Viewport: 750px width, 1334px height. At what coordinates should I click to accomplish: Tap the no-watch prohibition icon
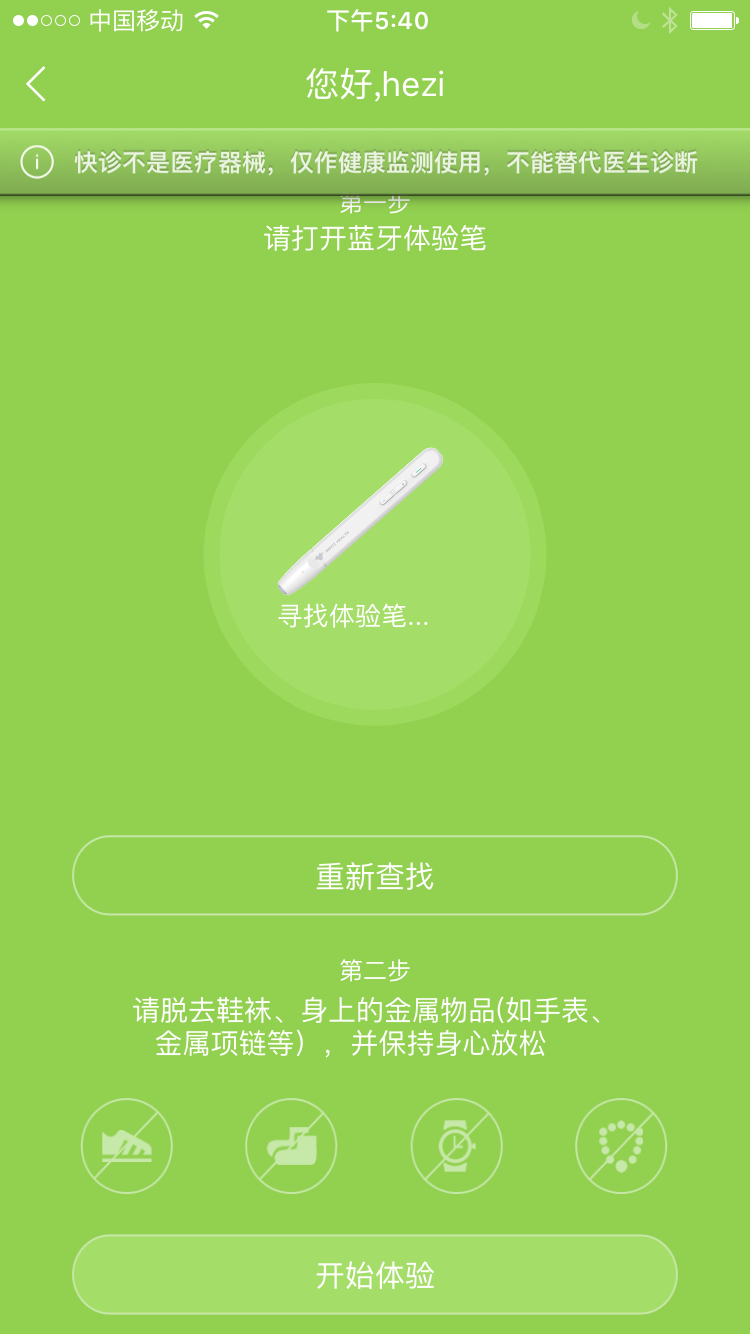tap(456, 1146)
